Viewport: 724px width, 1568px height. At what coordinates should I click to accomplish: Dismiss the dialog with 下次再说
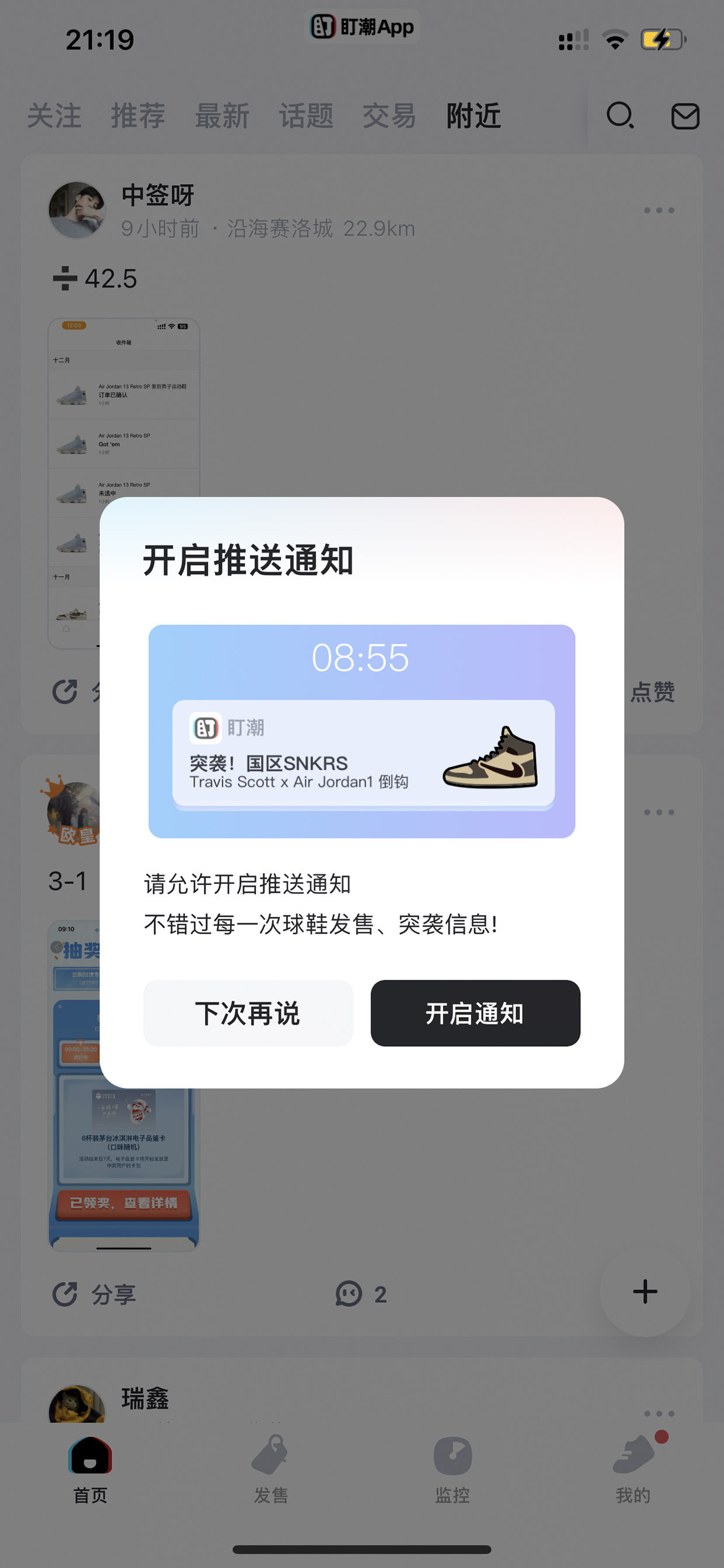pyautogui.click(x=248, y=1013)
